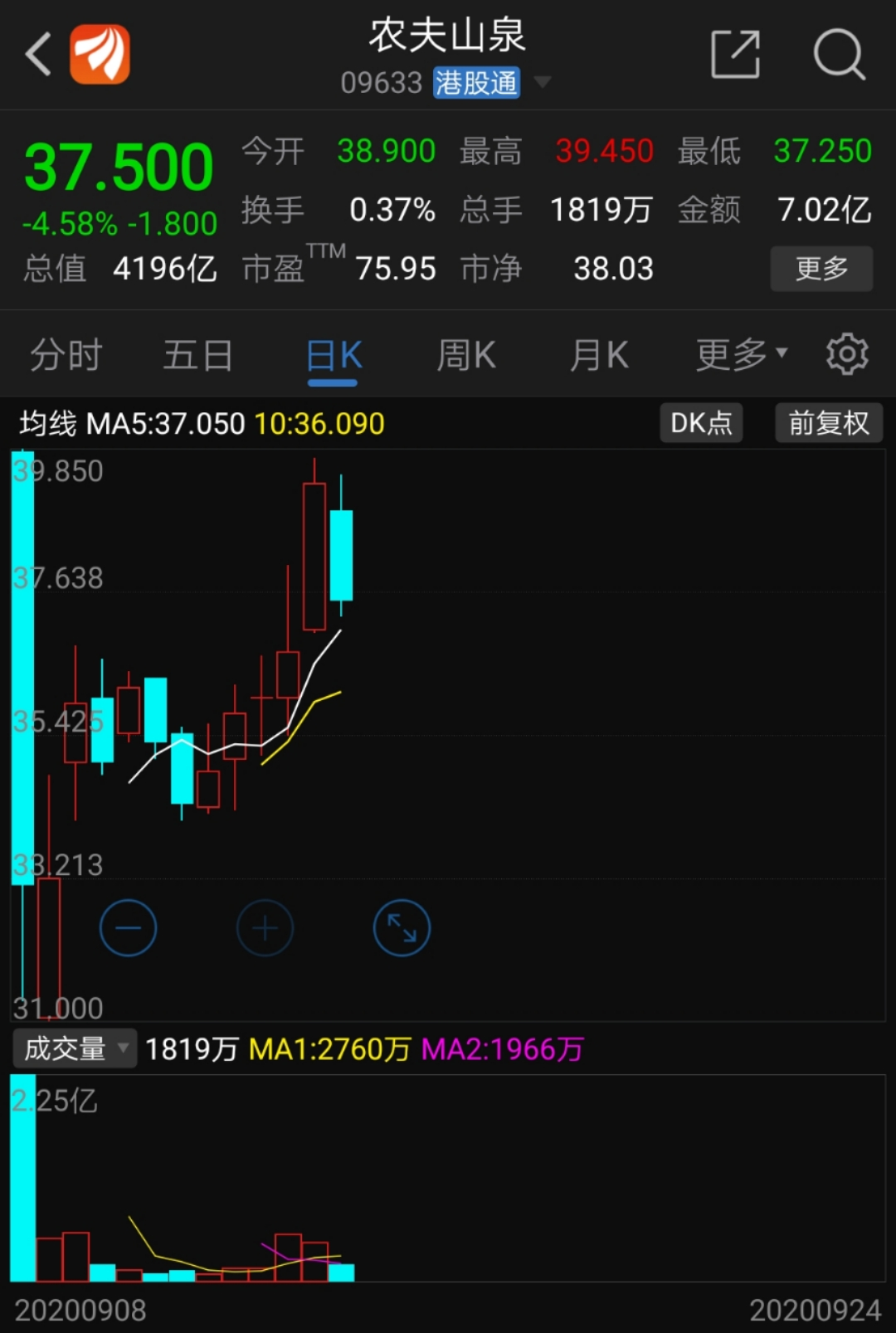
Task: Open the 成交量 indicator dropdown
Action: tap(75, 1049)
